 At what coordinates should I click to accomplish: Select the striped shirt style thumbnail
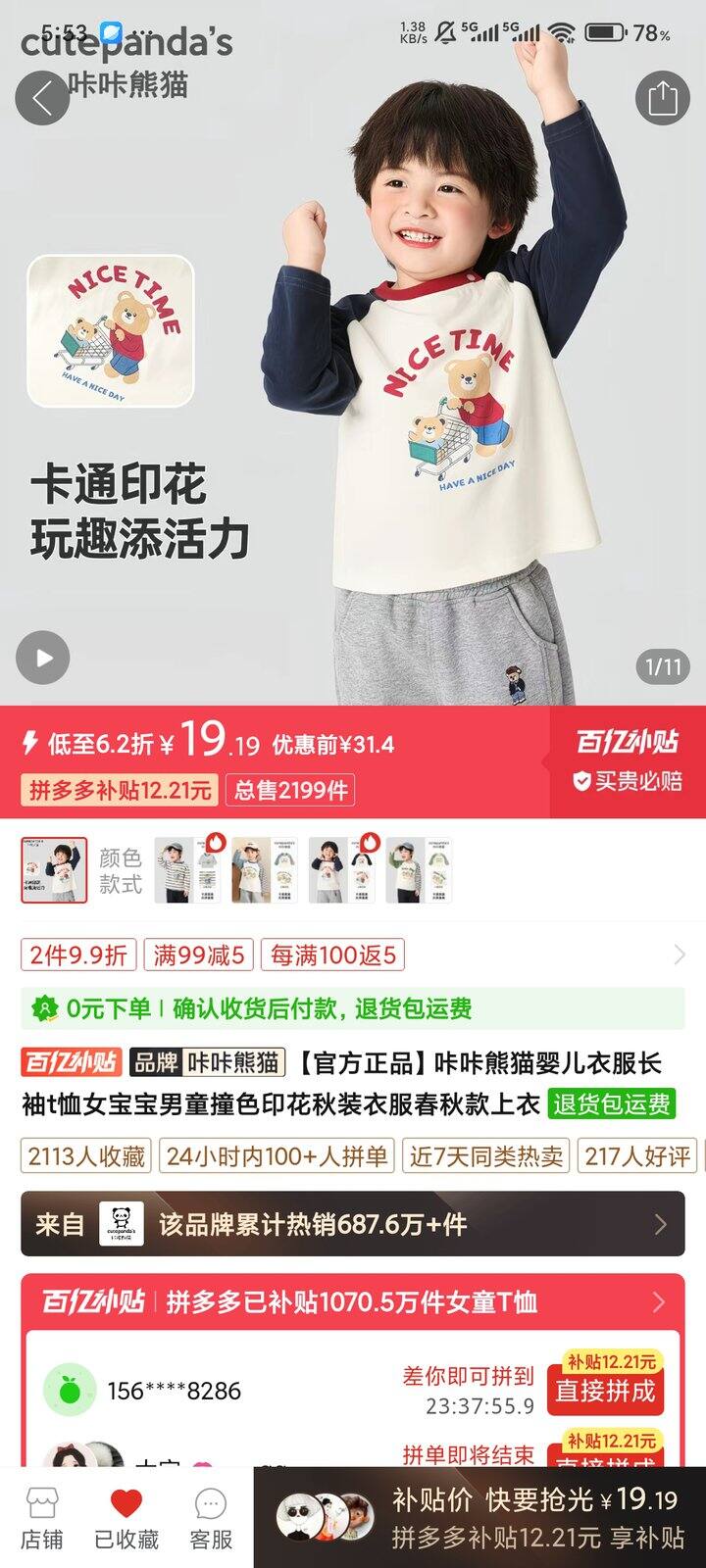(188, 870)
